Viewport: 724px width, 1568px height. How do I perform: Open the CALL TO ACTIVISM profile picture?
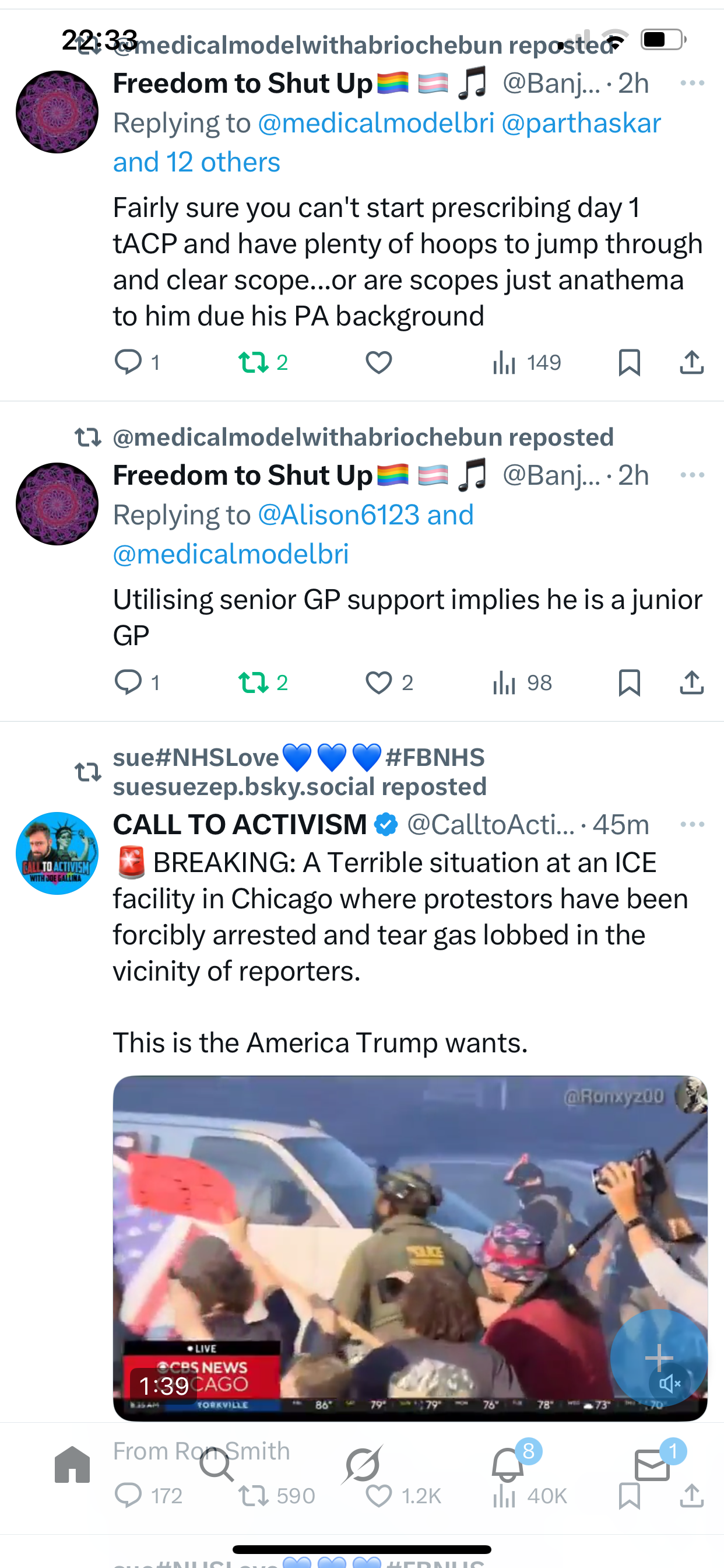click(57, 853)
